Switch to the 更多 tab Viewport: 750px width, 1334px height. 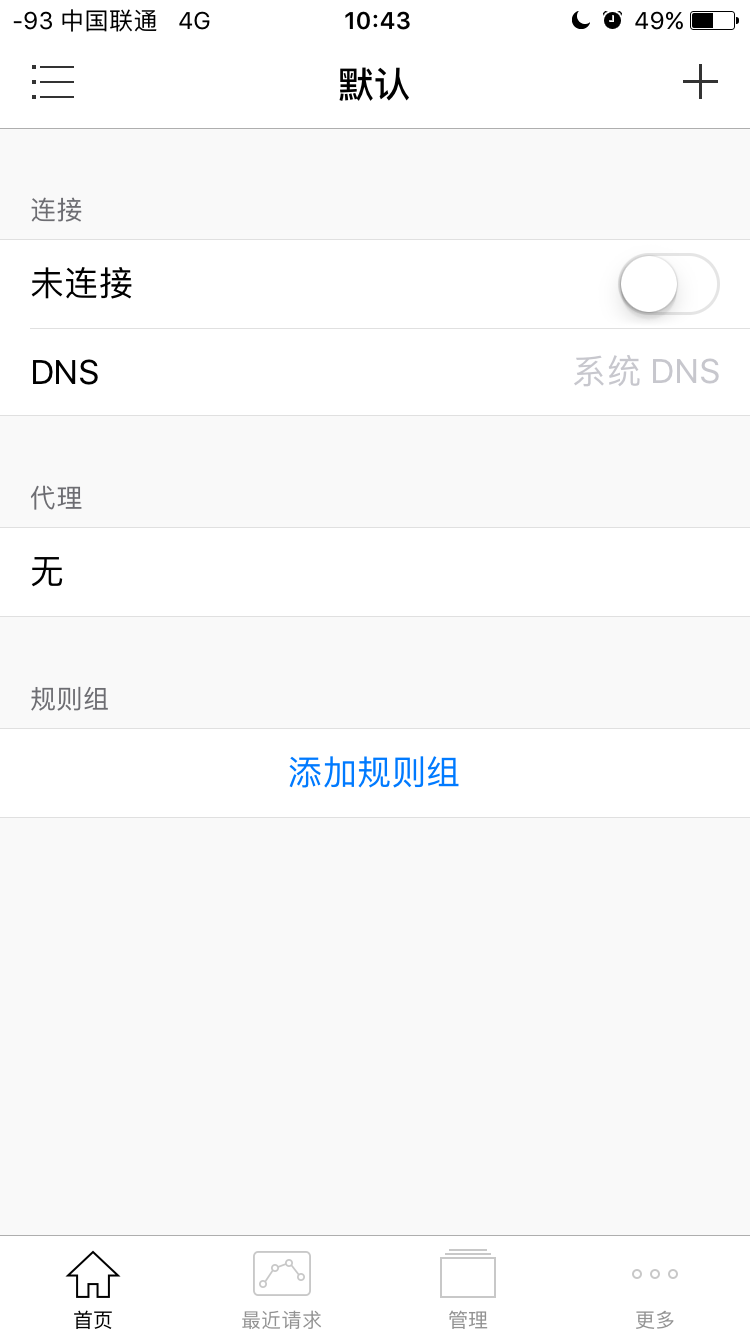coord(655,1290)
